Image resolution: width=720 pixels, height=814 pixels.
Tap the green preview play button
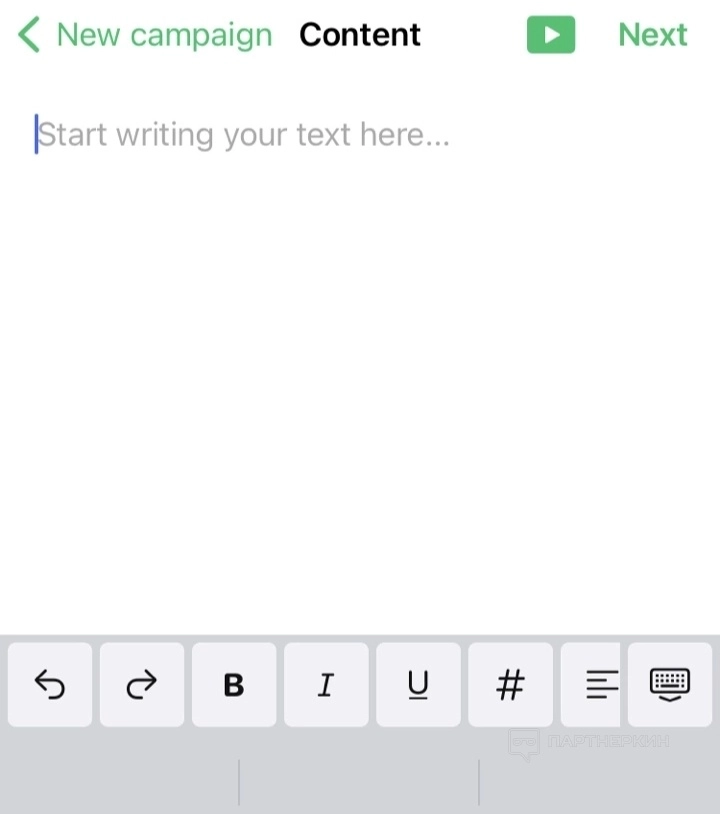click(x=551, y=35)
